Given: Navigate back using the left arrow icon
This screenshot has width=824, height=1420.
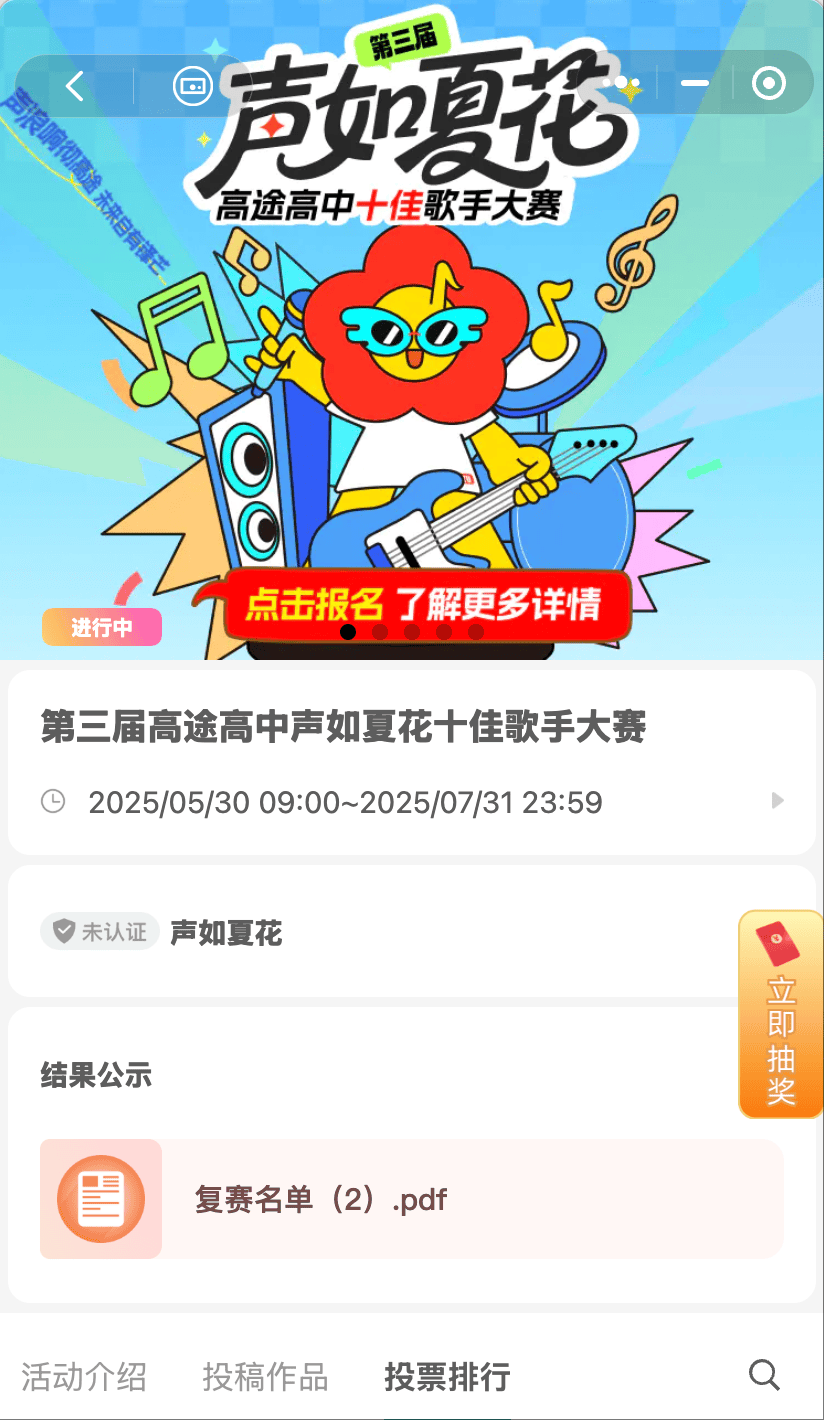Looking at the screenshot, I should click(x=73, y=86).
